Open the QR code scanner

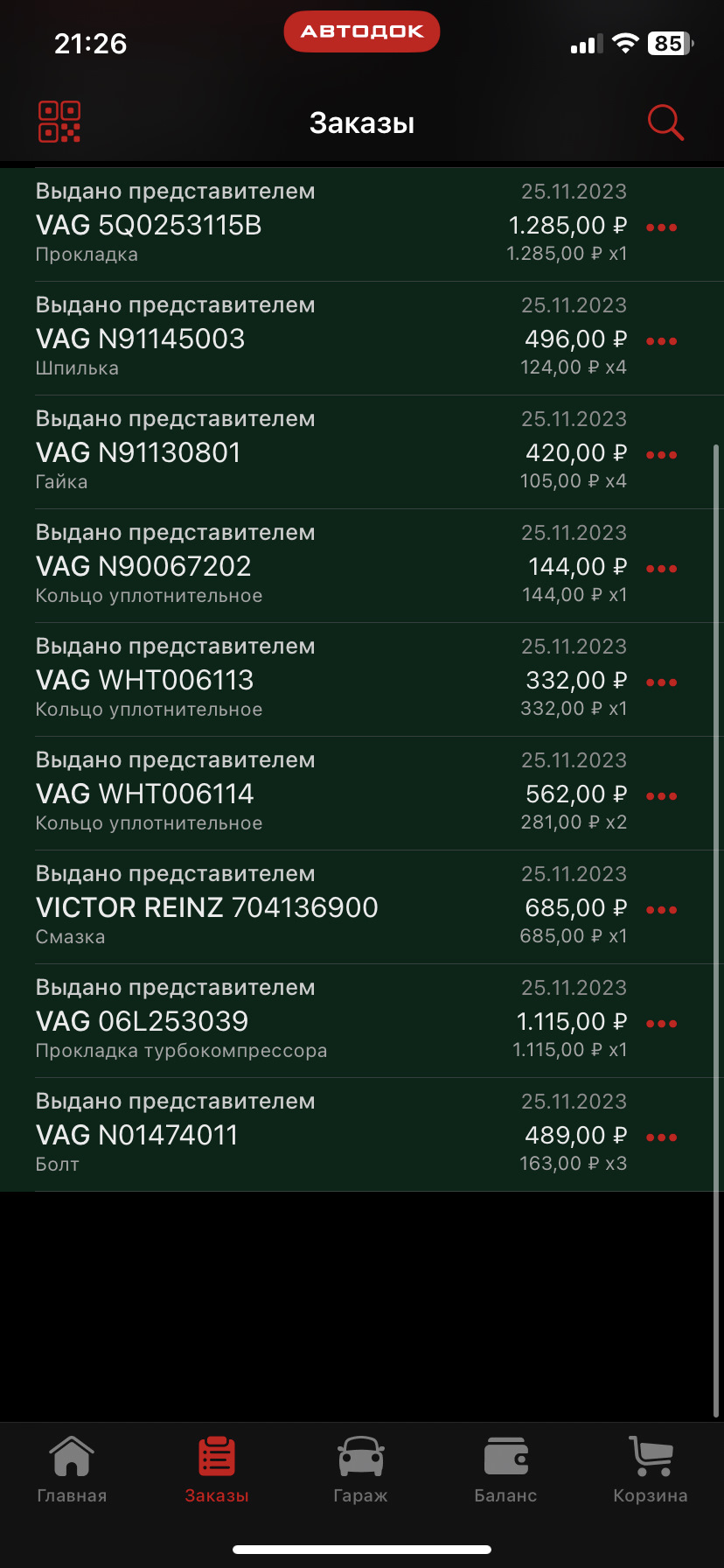point(59,122)
